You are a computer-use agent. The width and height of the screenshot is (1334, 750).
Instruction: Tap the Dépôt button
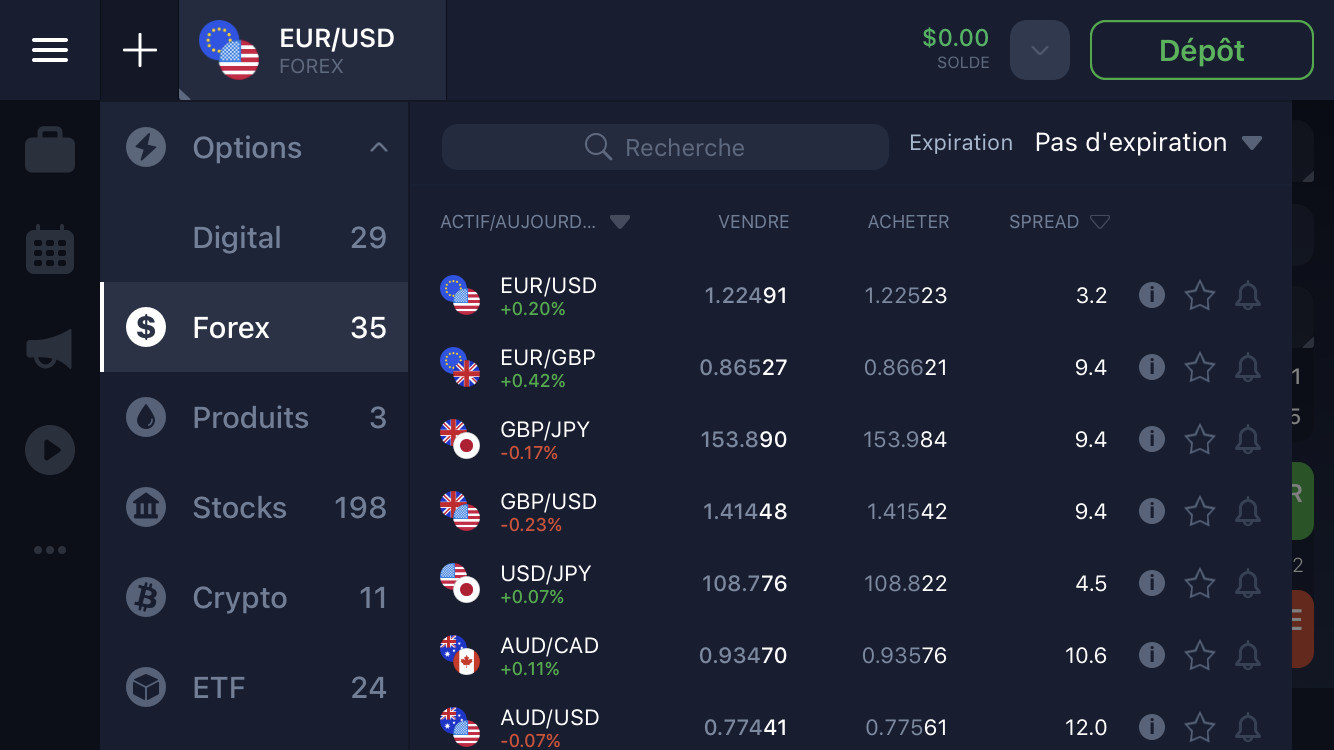click(x=1201, y=50)
